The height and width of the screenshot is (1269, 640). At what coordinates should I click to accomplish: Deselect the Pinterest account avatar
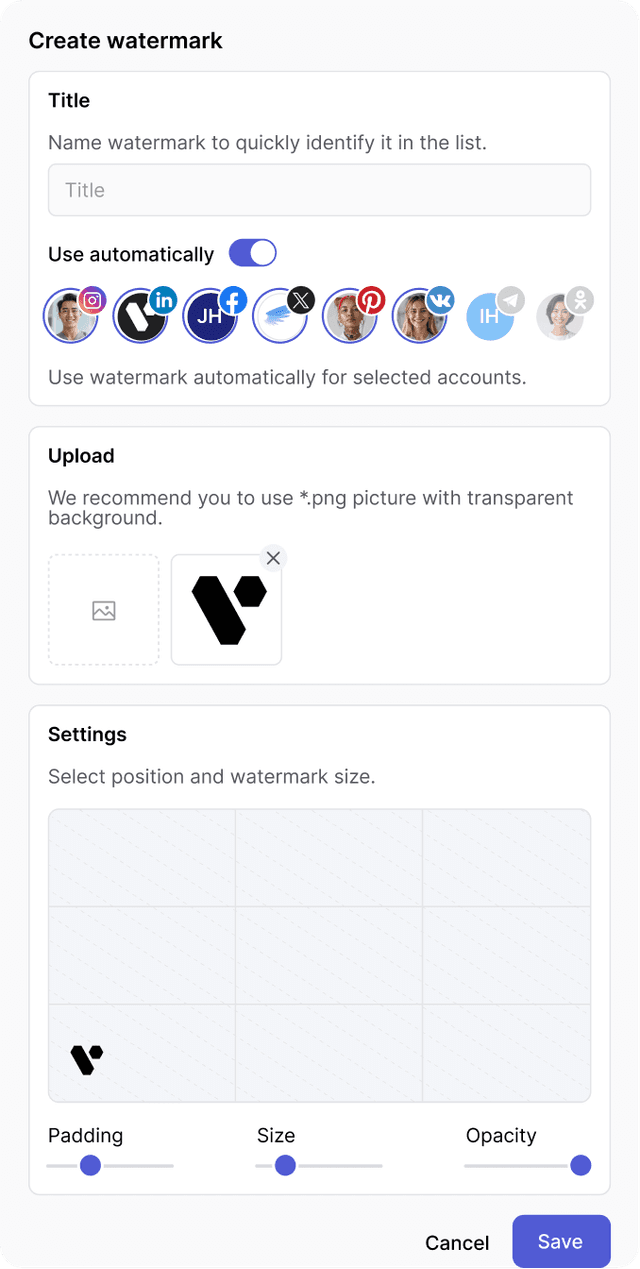[350, 316]
